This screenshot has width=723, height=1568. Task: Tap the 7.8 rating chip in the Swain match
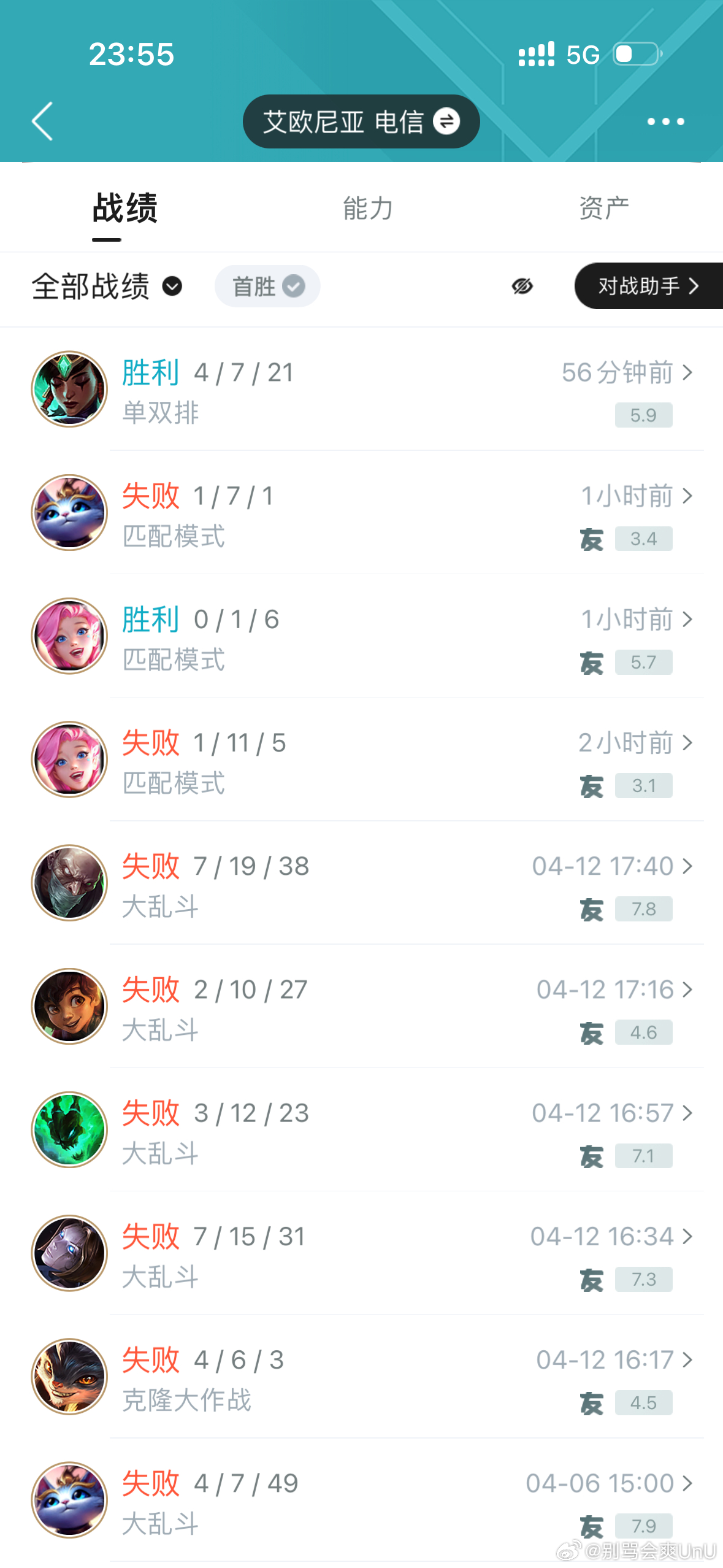643,910
